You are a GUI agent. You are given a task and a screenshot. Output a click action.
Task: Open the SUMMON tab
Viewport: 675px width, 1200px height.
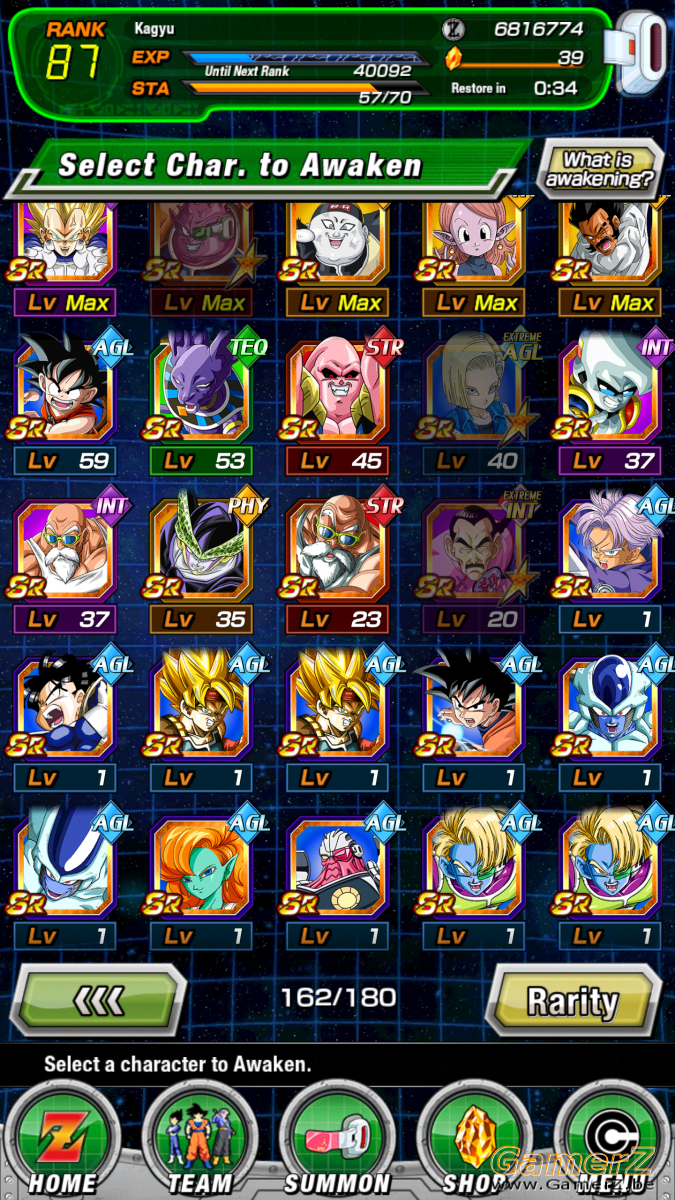coord(338,1140)
